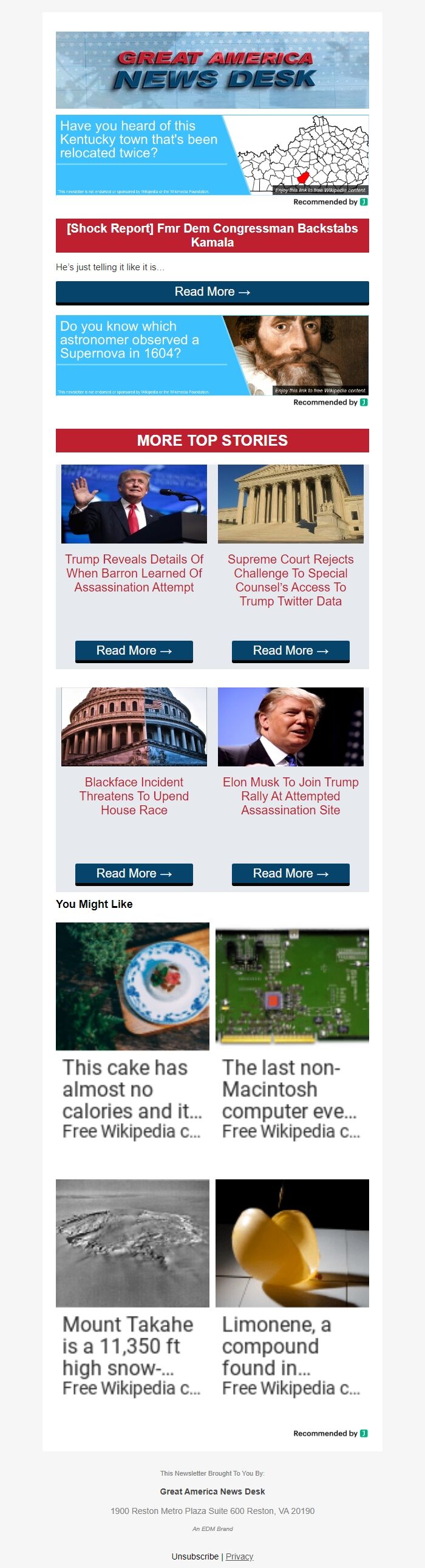Read More about Elon Musk rally story

pos(290,873)
